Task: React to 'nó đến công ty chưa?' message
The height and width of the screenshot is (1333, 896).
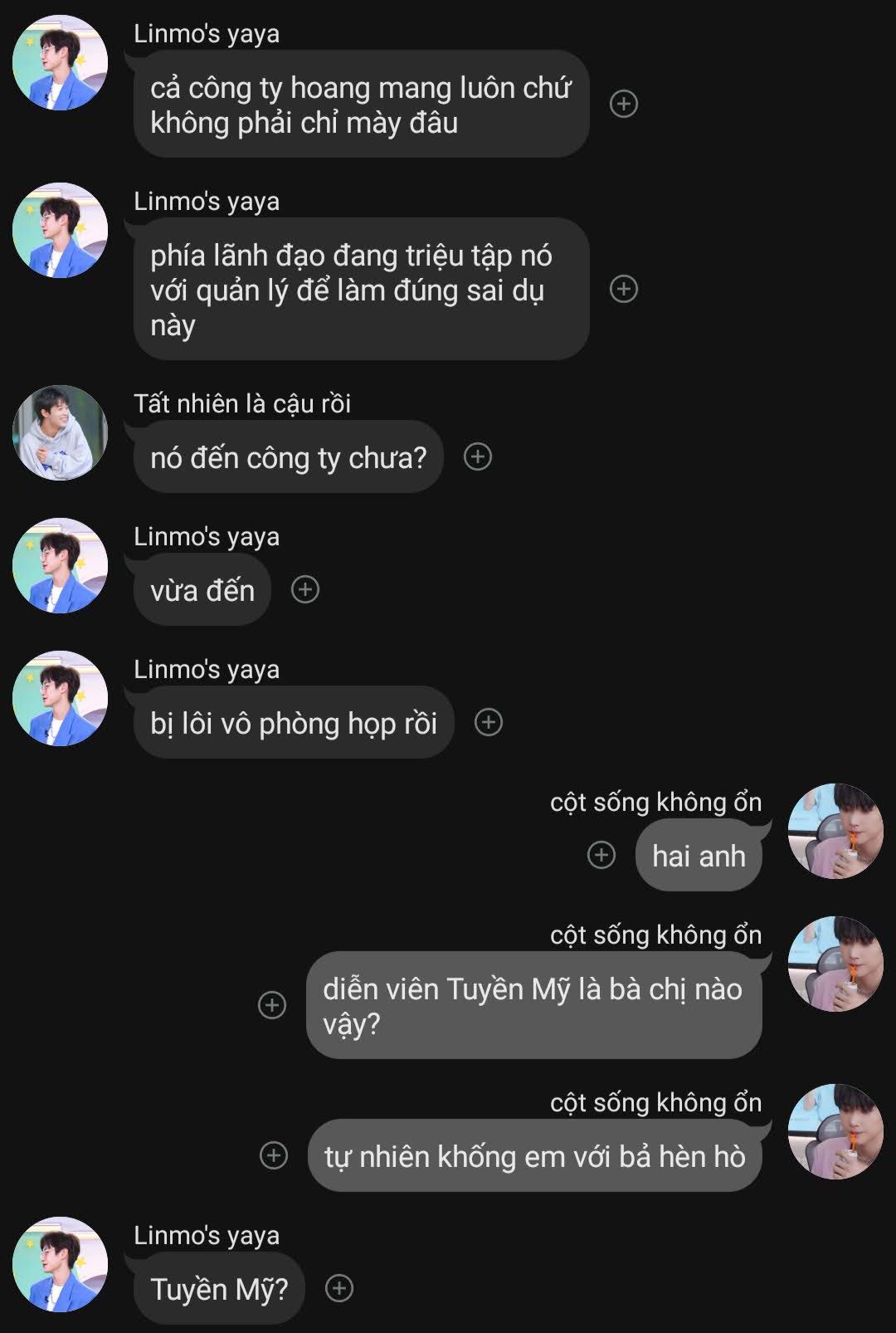Action: pos(478,457)
